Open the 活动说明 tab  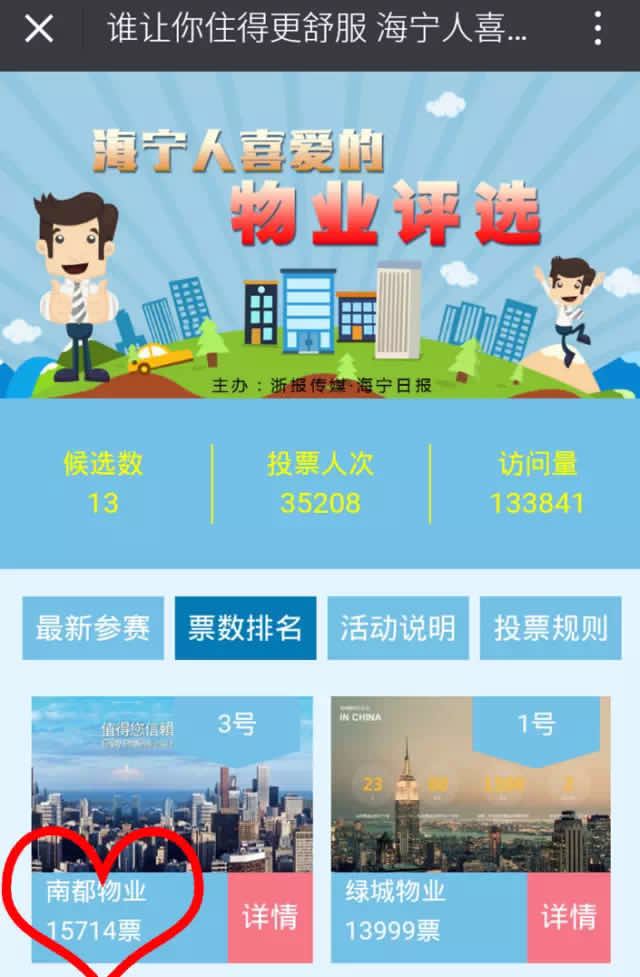tap(397, 628)
